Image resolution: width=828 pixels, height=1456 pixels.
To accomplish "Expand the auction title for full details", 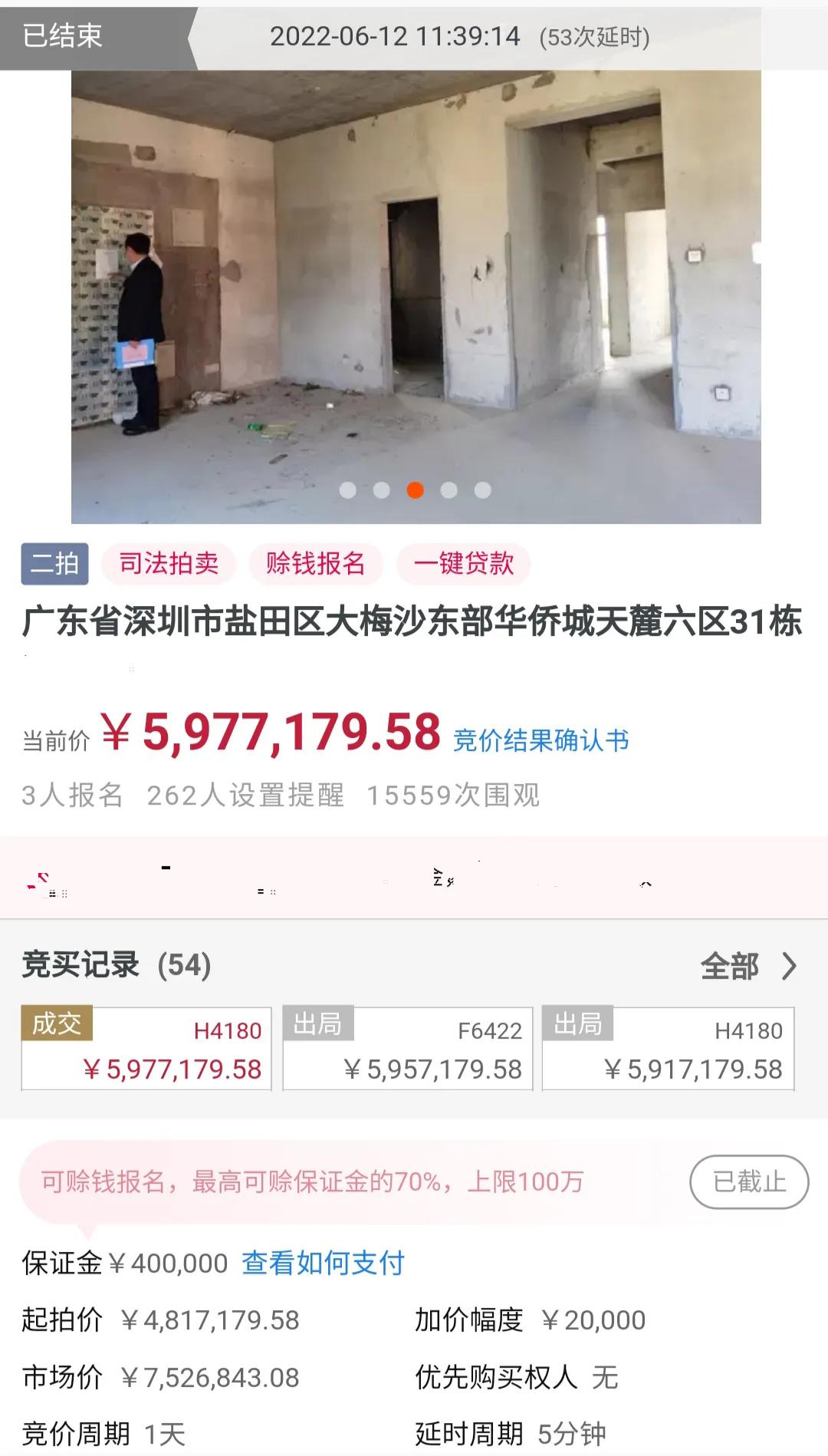I will point(414,625).
